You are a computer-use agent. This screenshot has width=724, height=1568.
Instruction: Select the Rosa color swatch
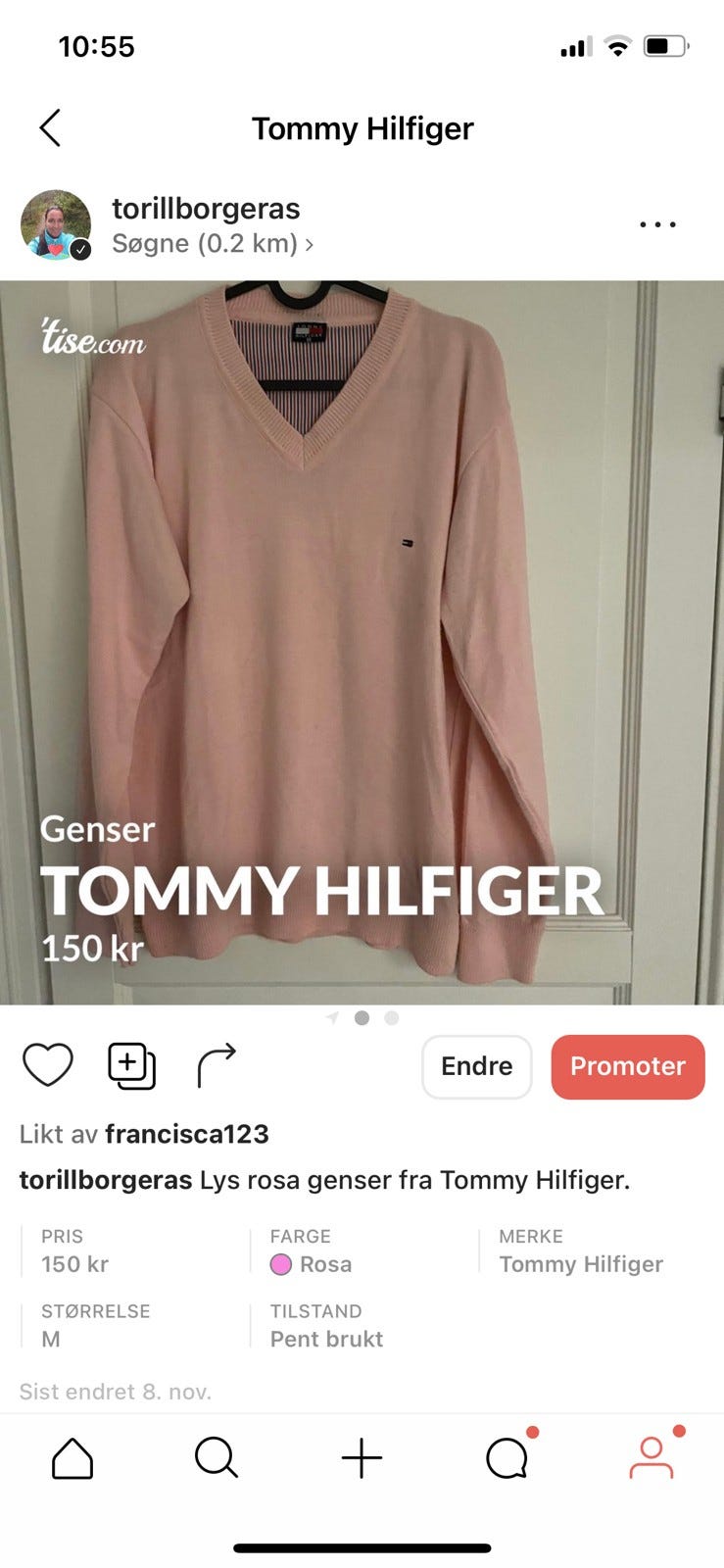tap(282, 1264)
